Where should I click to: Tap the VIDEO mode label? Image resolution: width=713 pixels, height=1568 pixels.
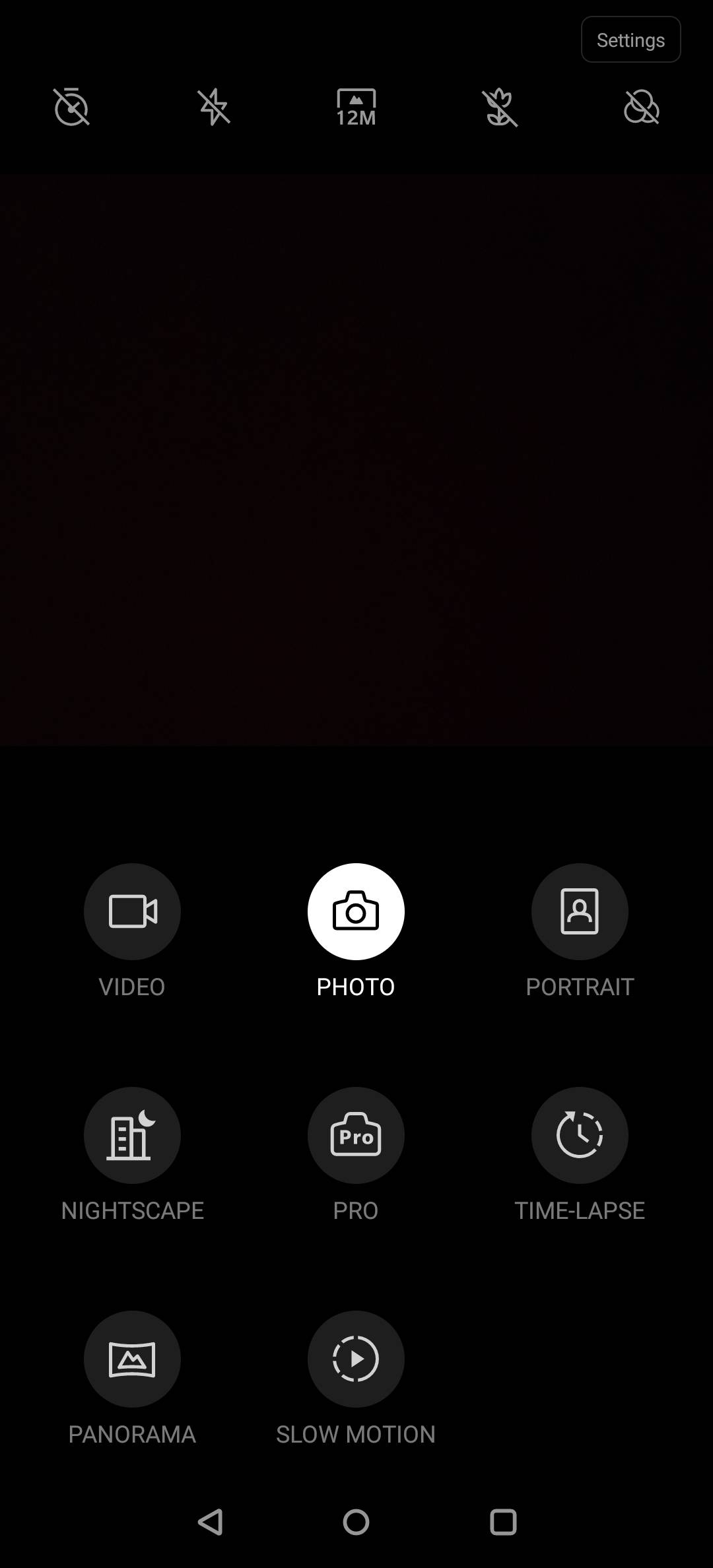(x=131, y=987)
